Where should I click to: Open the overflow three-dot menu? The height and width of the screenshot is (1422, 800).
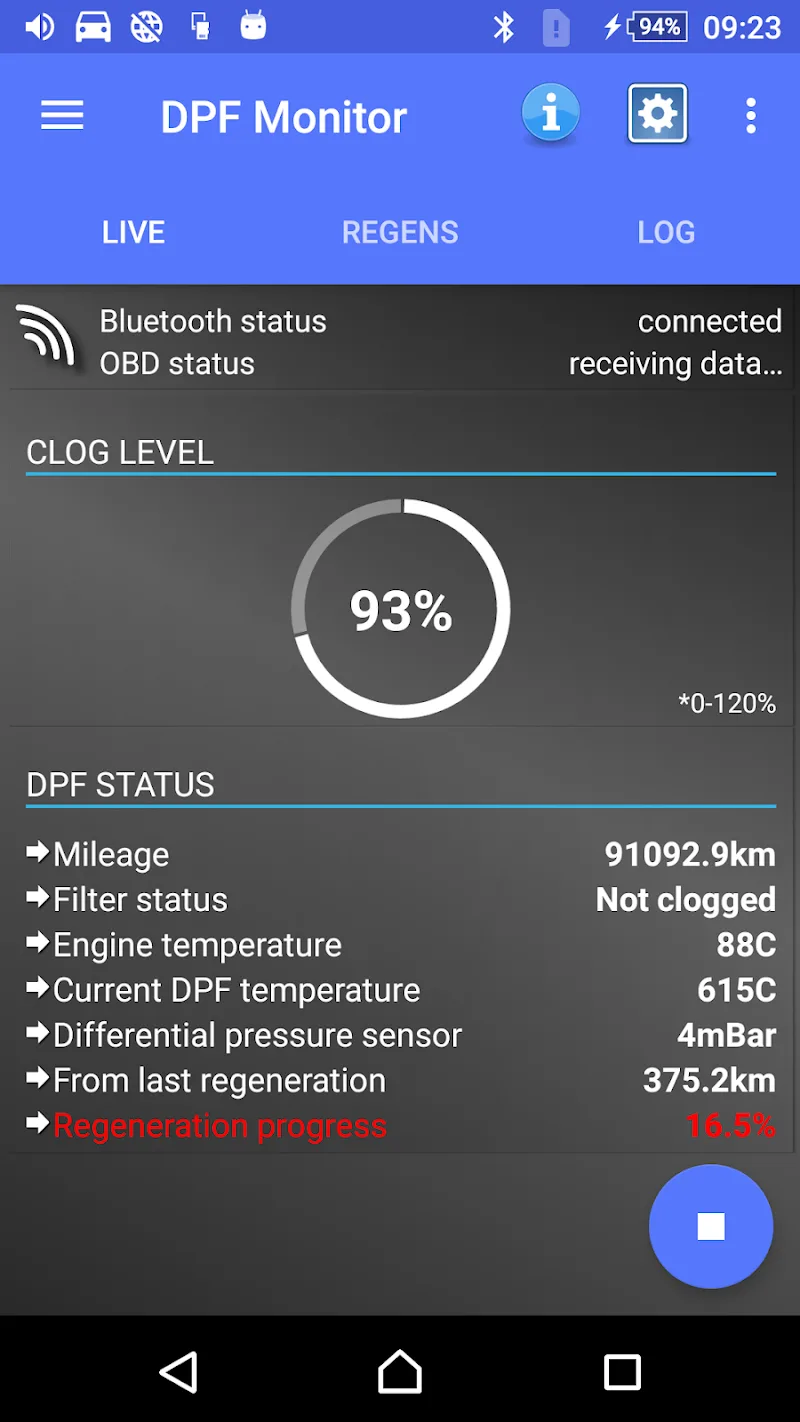pos(750,115)
